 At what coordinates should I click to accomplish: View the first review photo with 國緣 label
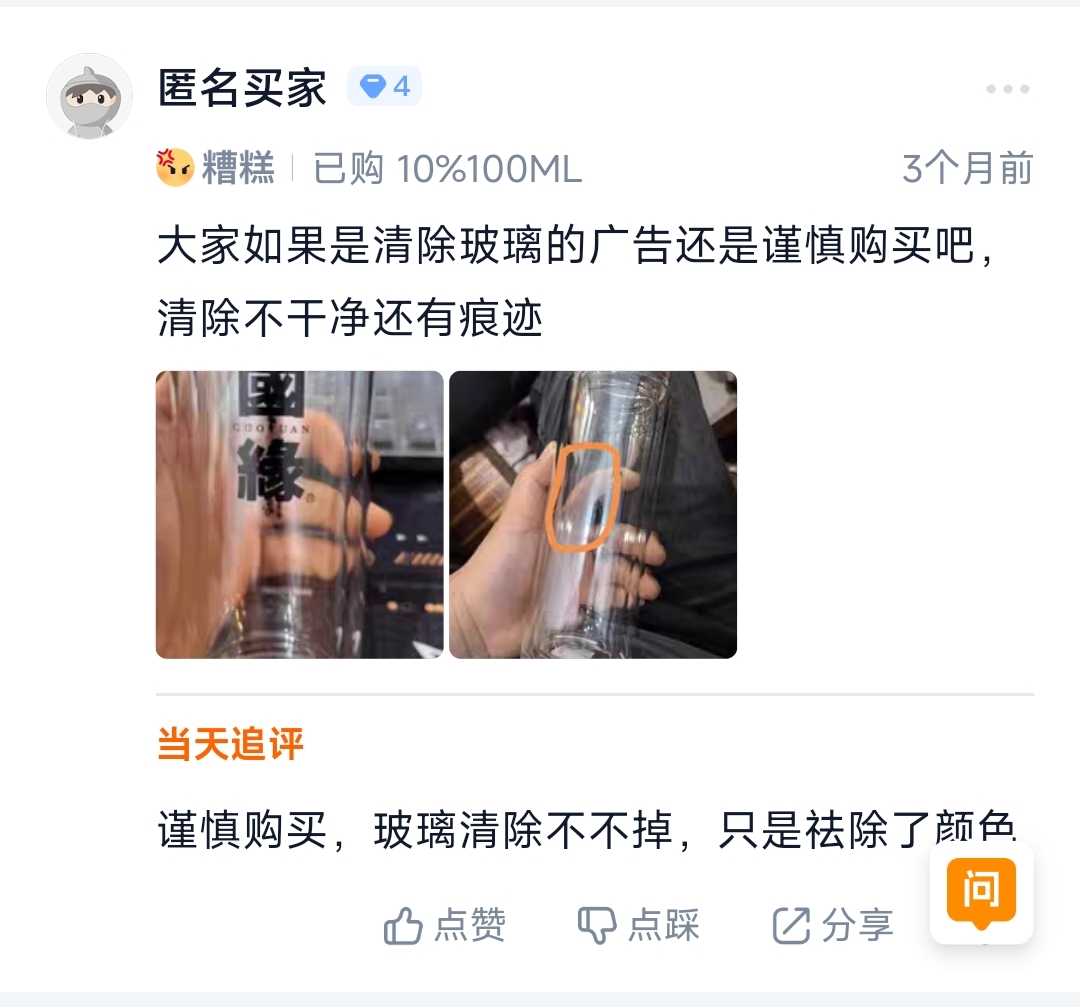[299, 514]
